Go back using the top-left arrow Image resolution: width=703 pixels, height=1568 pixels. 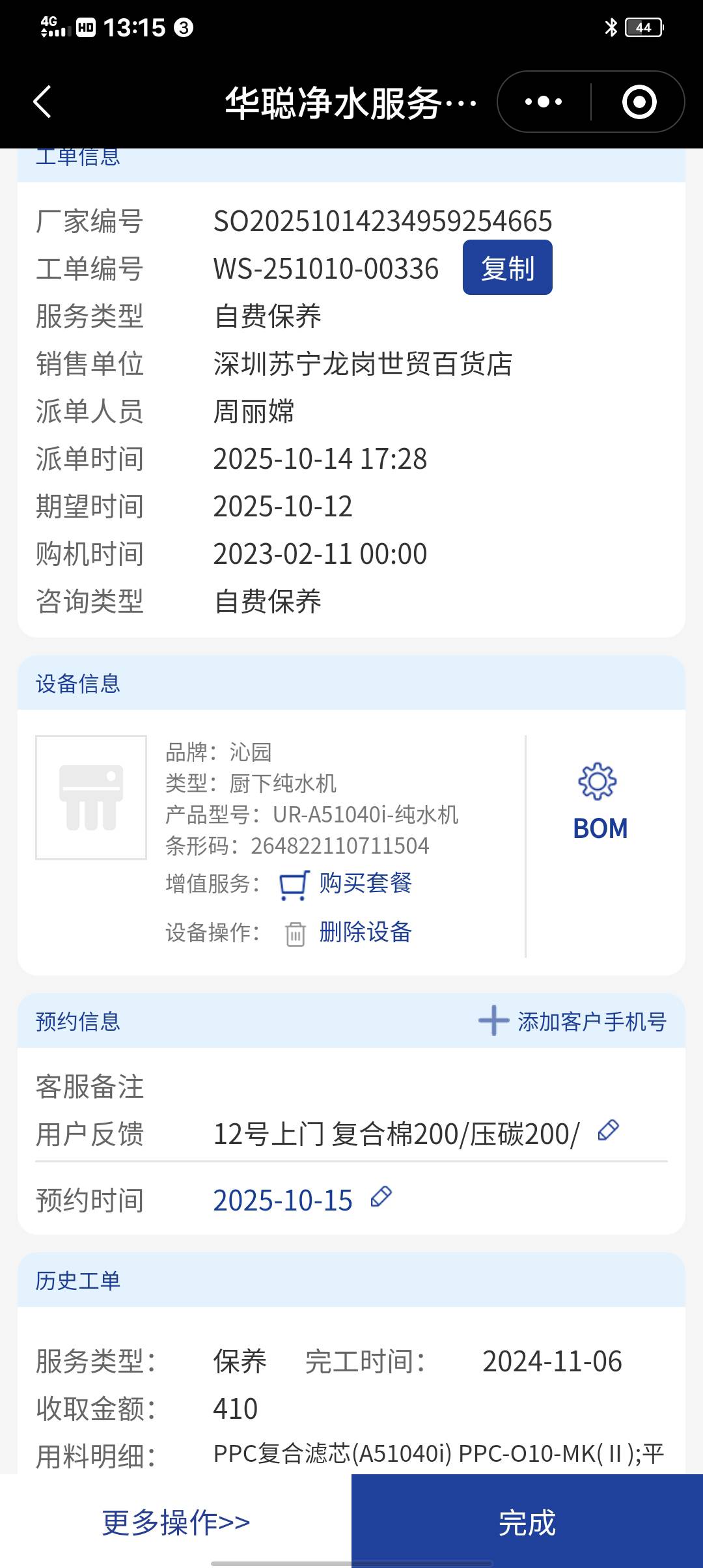click(x=42, y=102)
